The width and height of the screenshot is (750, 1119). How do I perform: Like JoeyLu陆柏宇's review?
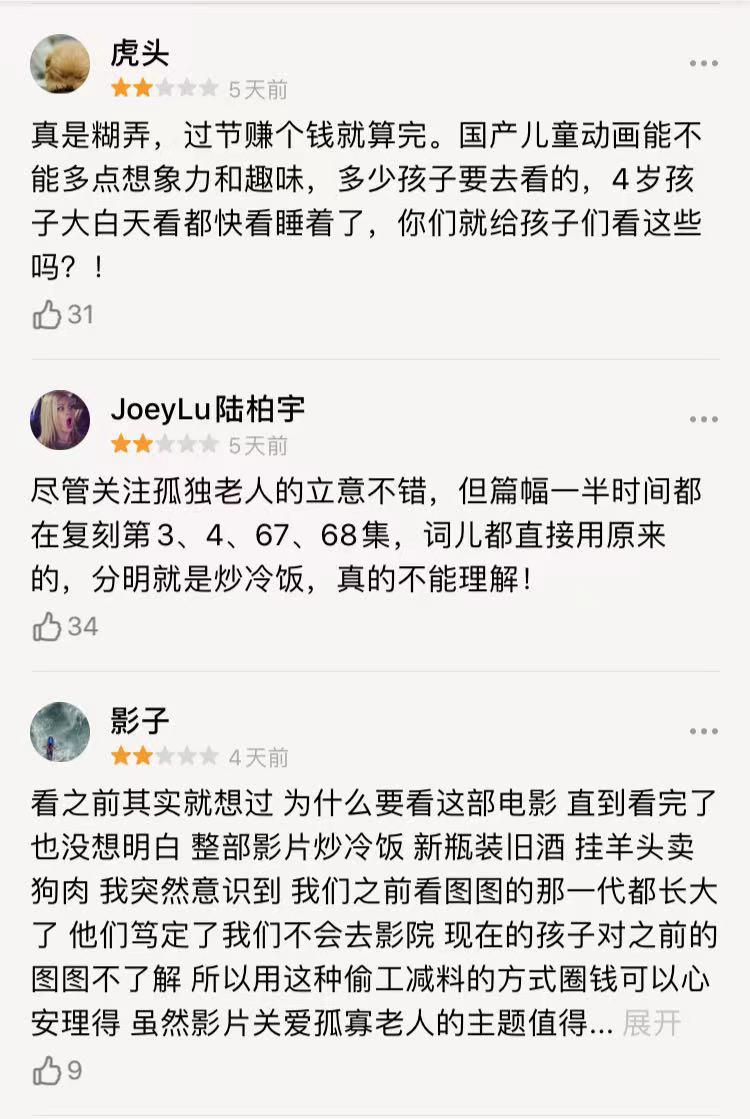click(x=48, y=627)
